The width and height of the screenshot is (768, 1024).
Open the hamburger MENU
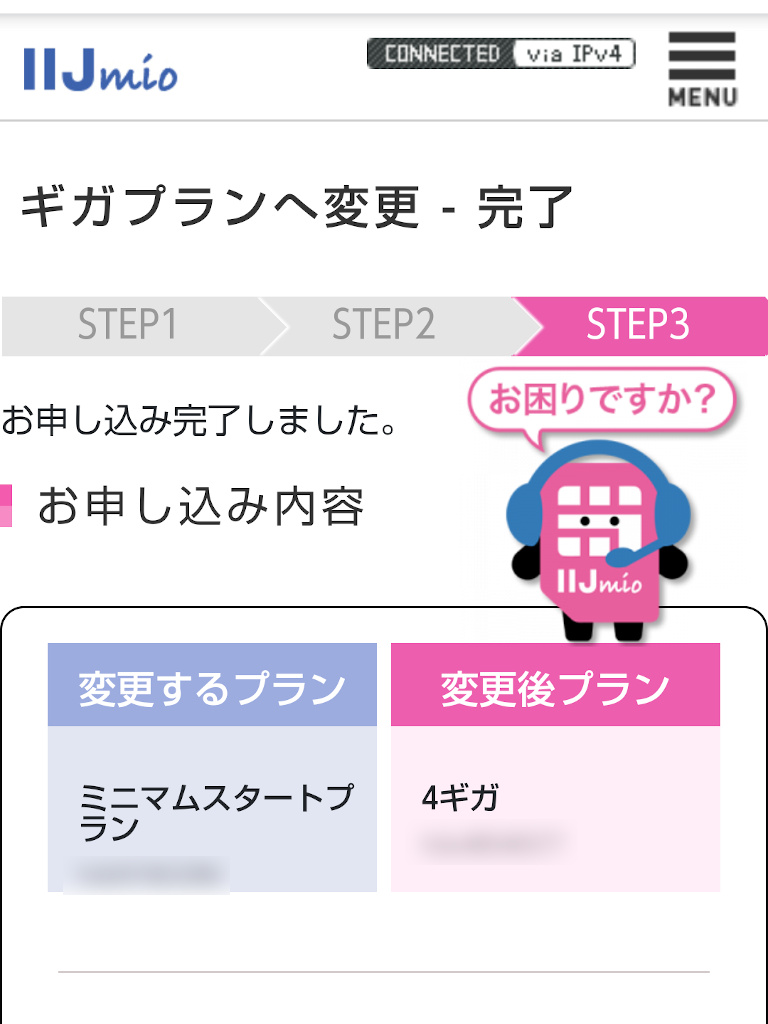tap(700, 70)
